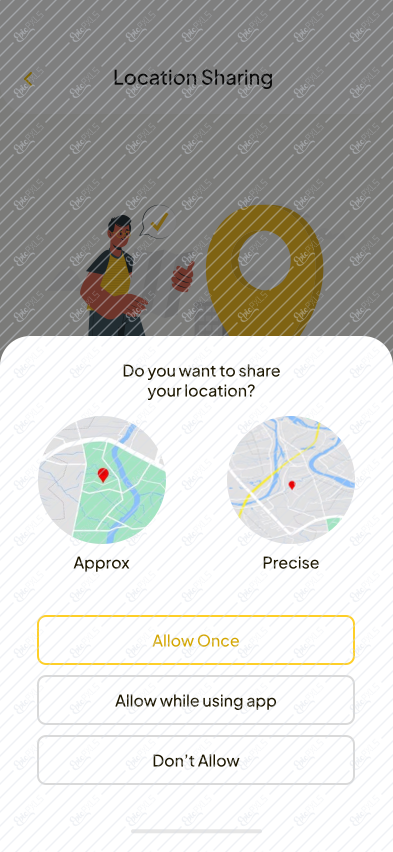Decline with the Don't Allow button
Screen dimensions: 393x852
(196, 760)
